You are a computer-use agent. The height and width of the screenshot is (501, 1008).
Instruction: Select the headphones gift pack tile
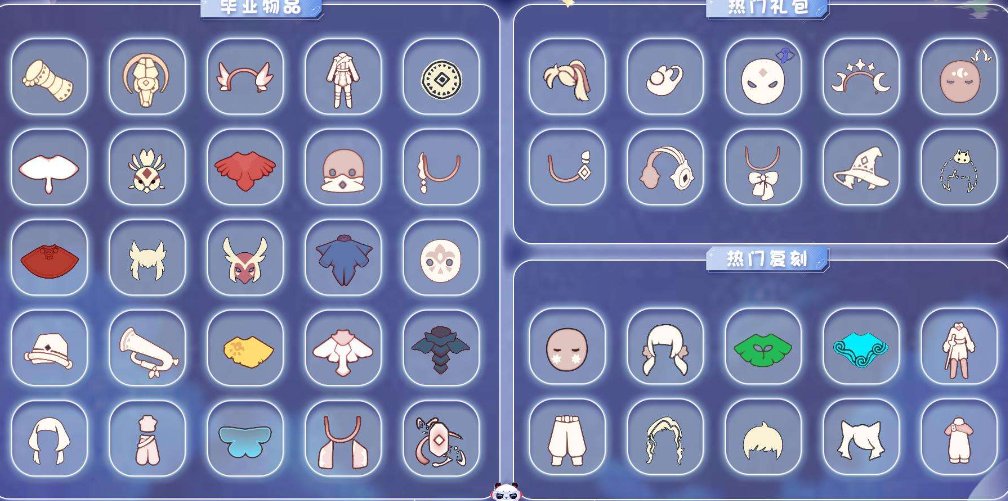coord(665,167)
